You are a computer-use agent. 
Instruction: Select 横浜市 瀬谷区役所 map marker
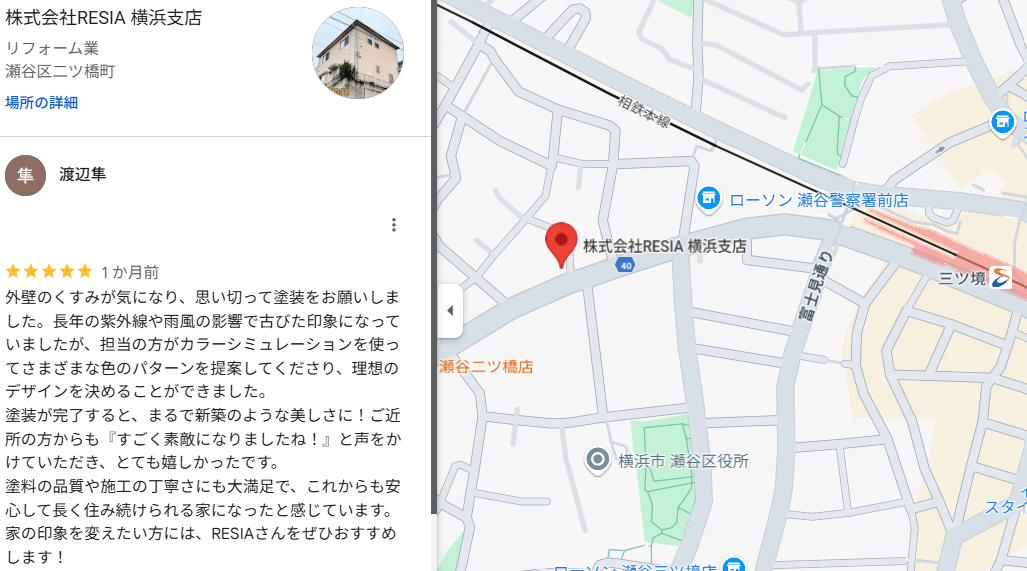point(598,460)
